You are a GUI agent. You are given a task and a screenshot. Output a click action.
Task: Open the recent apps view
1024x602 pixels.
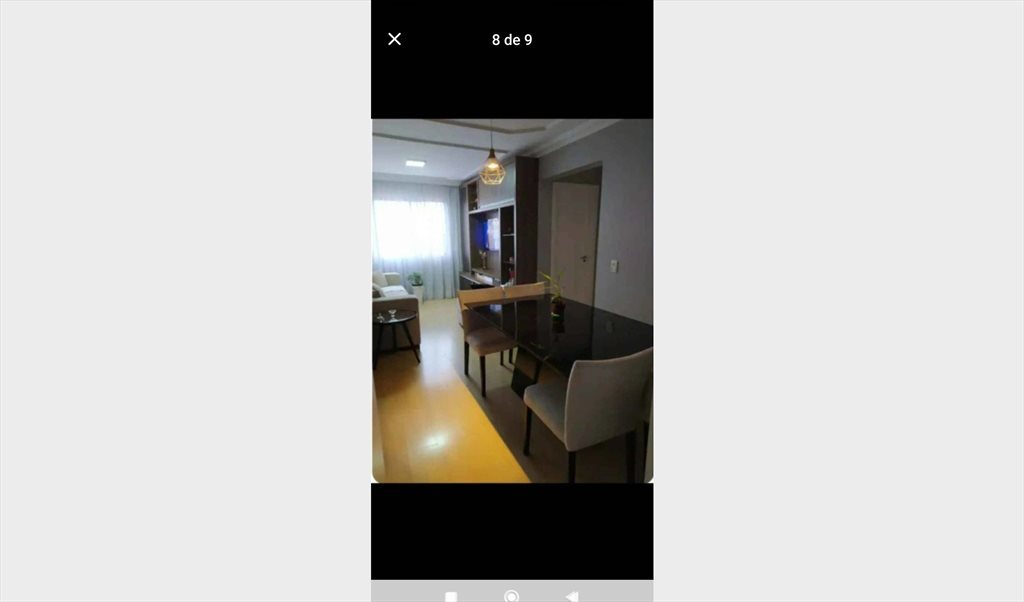click(x=451, y=596)
